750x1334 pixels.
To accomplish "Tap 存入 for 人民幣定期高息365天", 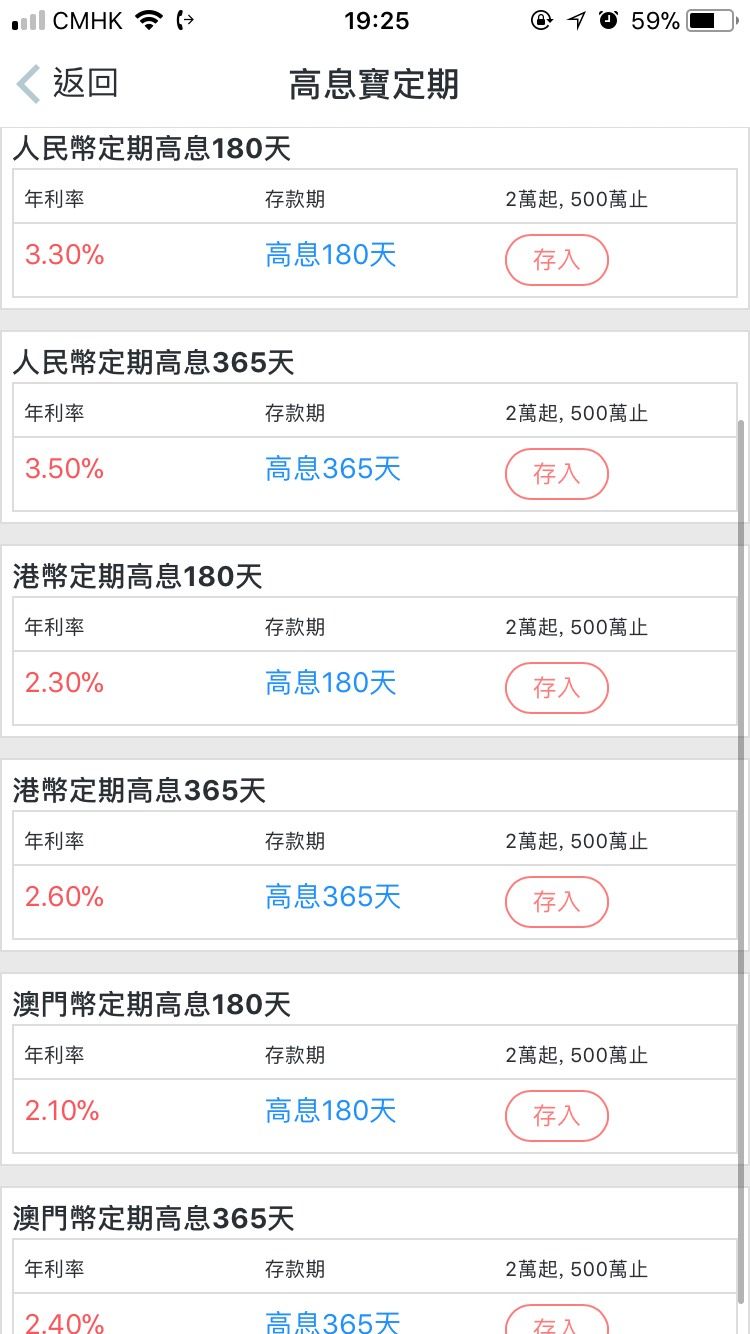I will (x=557, y=474).
